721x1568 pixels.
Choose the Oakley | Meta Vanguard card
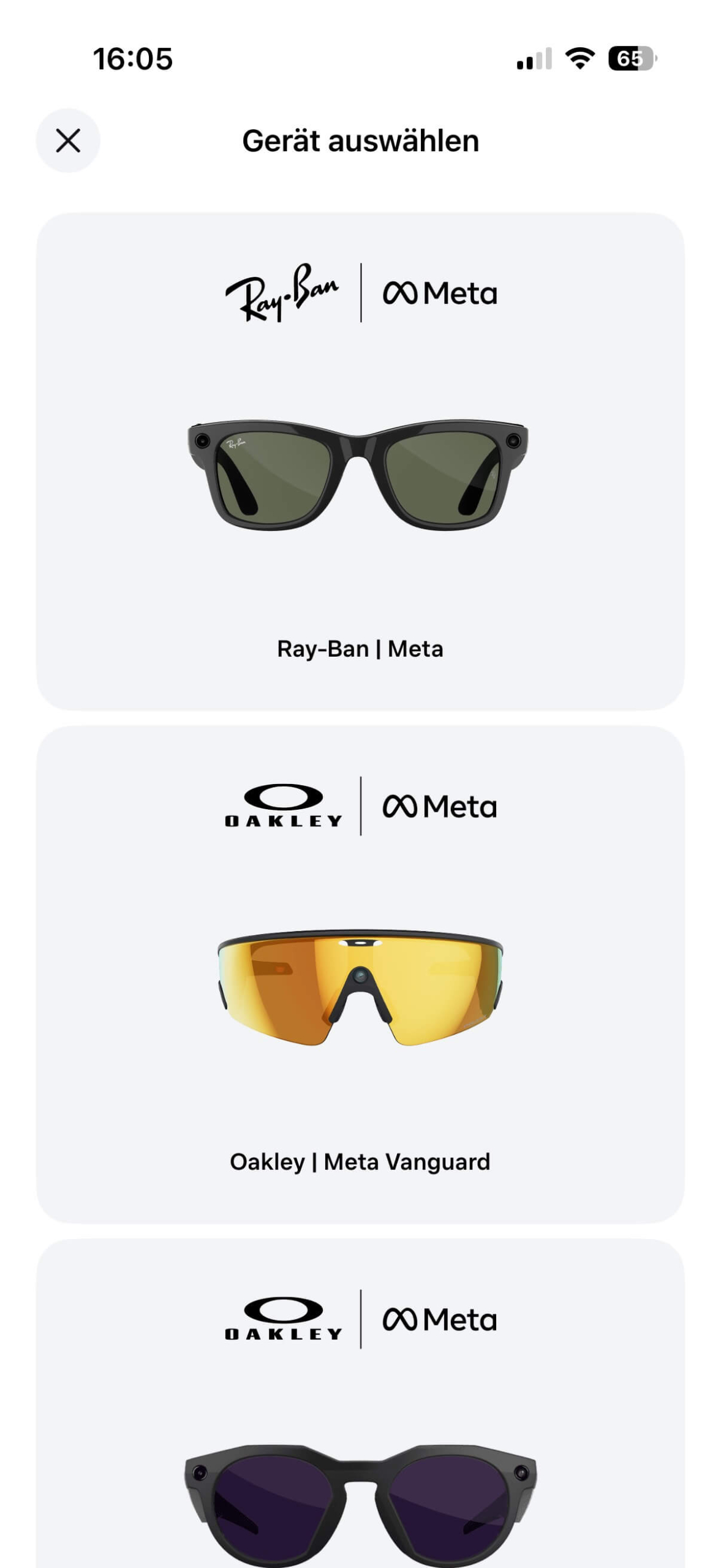[360, 975]
